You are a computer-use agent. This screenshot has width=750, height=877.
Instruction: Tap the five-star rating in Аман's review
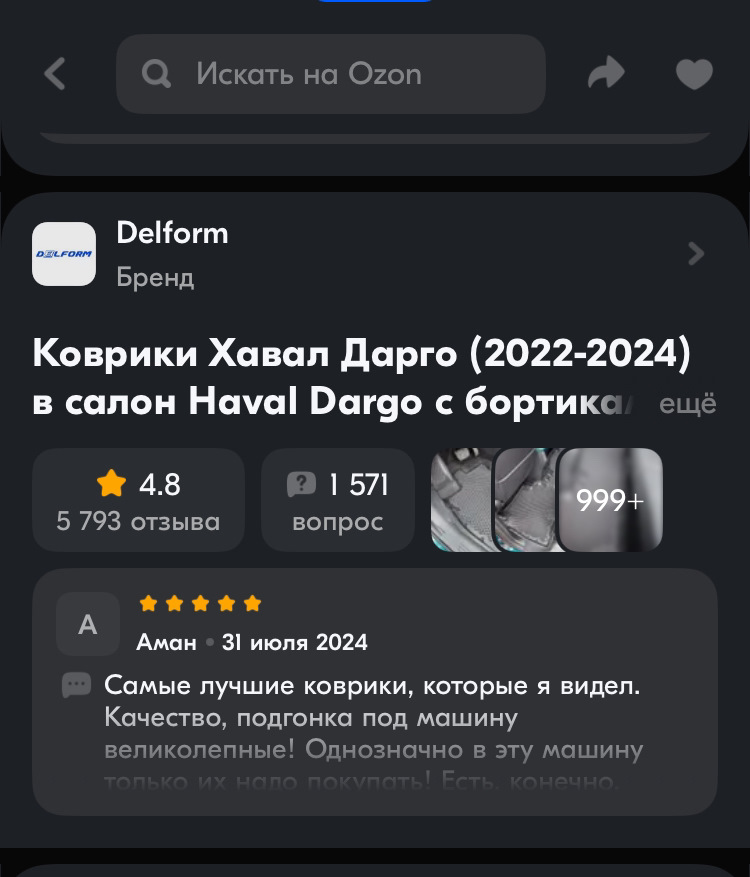pyautogui.click(x=200, y=603)
